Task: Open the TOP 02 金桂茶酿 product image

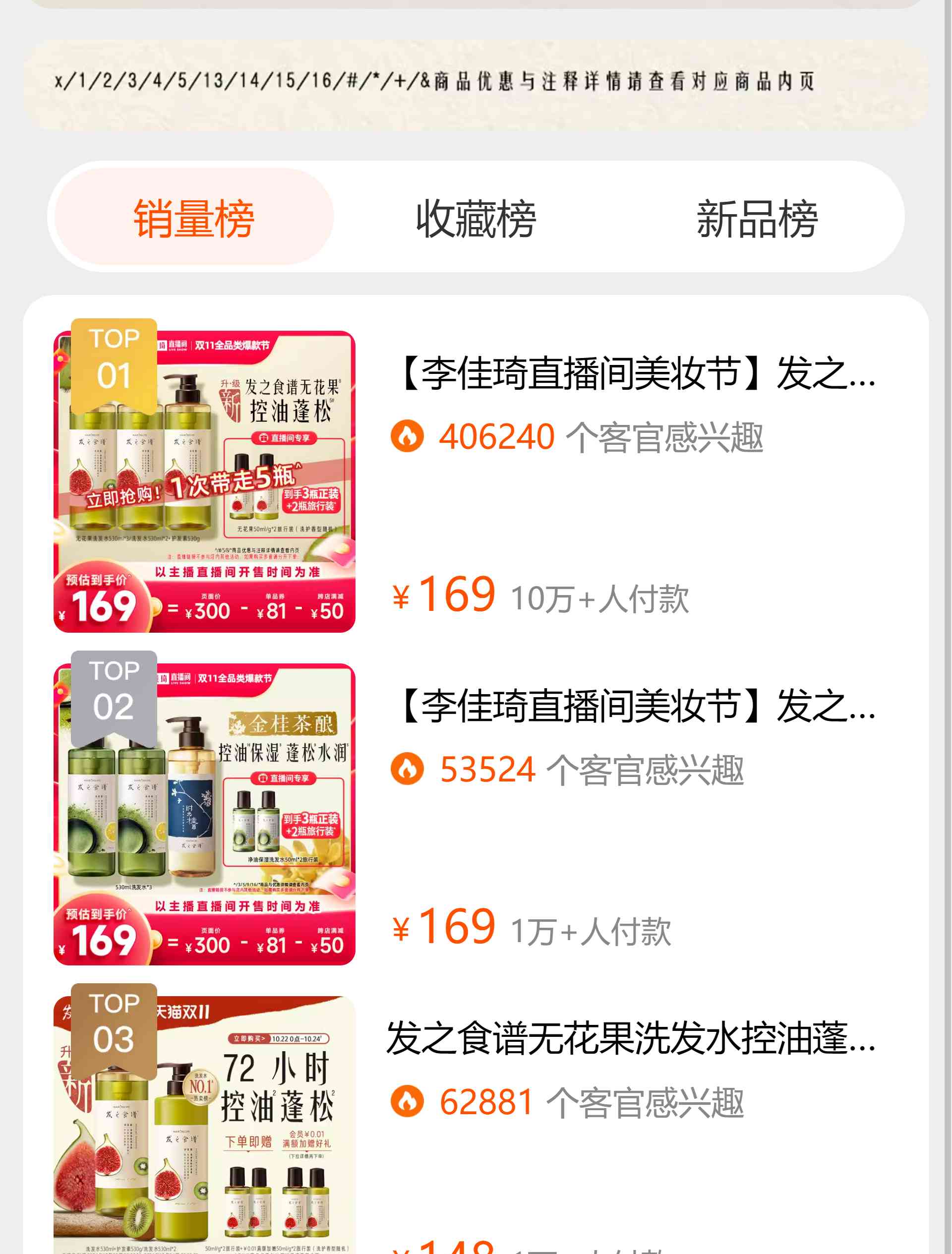Action: [x=205, y=814]
